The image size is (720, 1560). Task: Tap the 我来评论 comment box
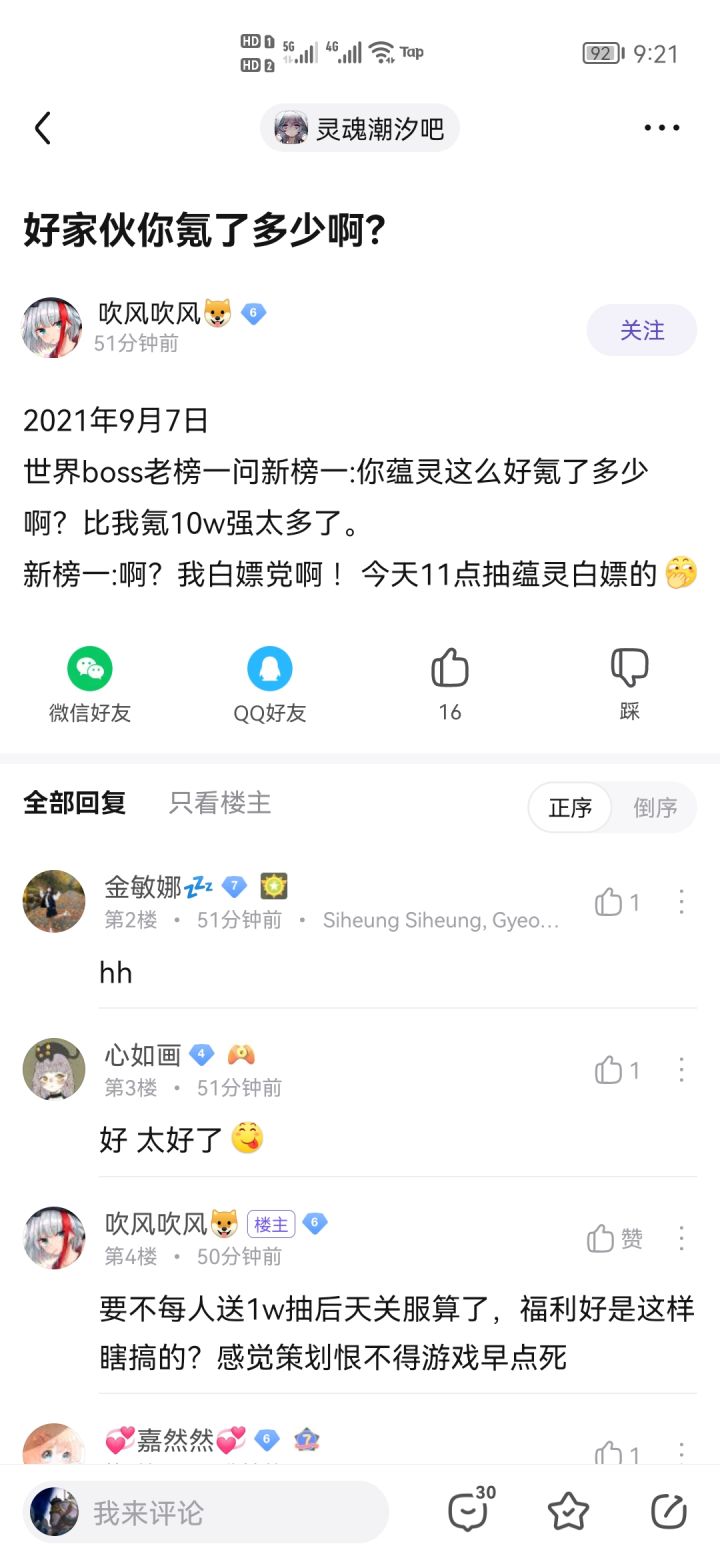point(205,1512)
